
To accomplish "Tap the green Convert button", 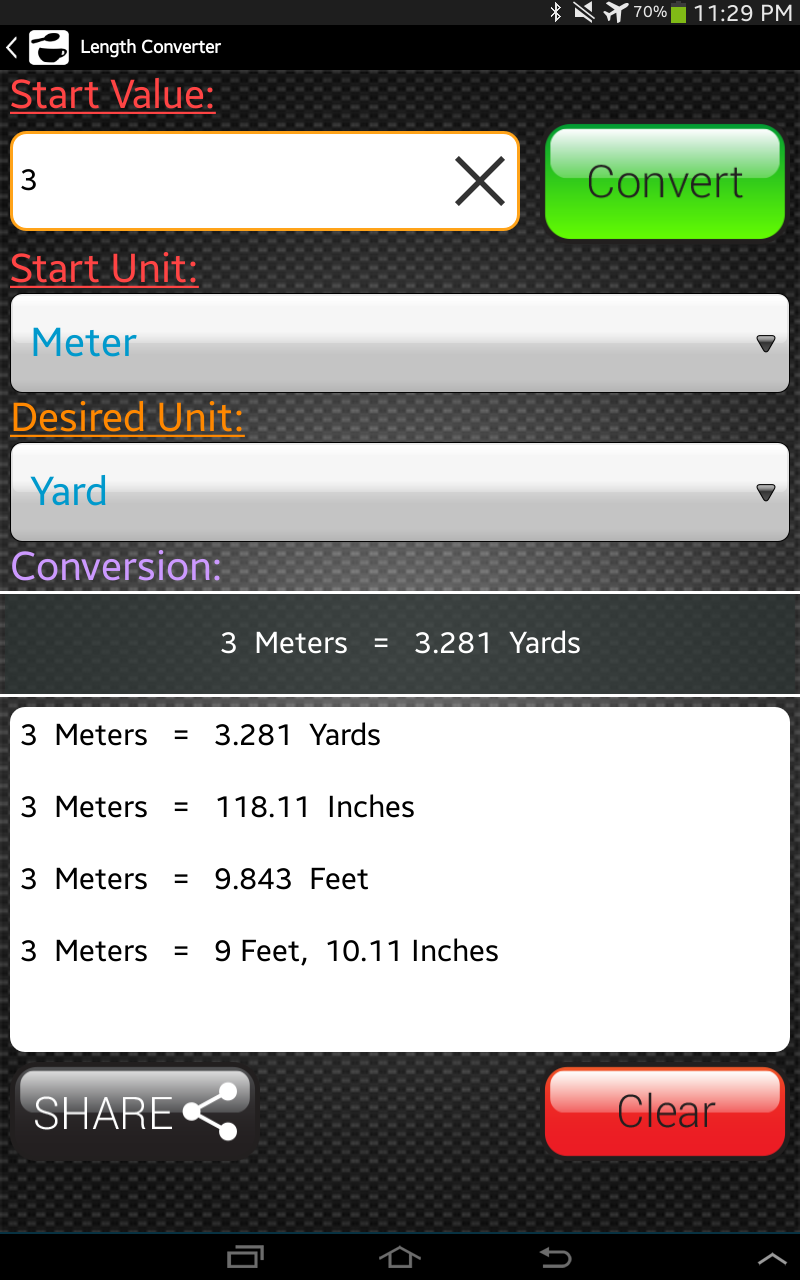I will [665, 182].
